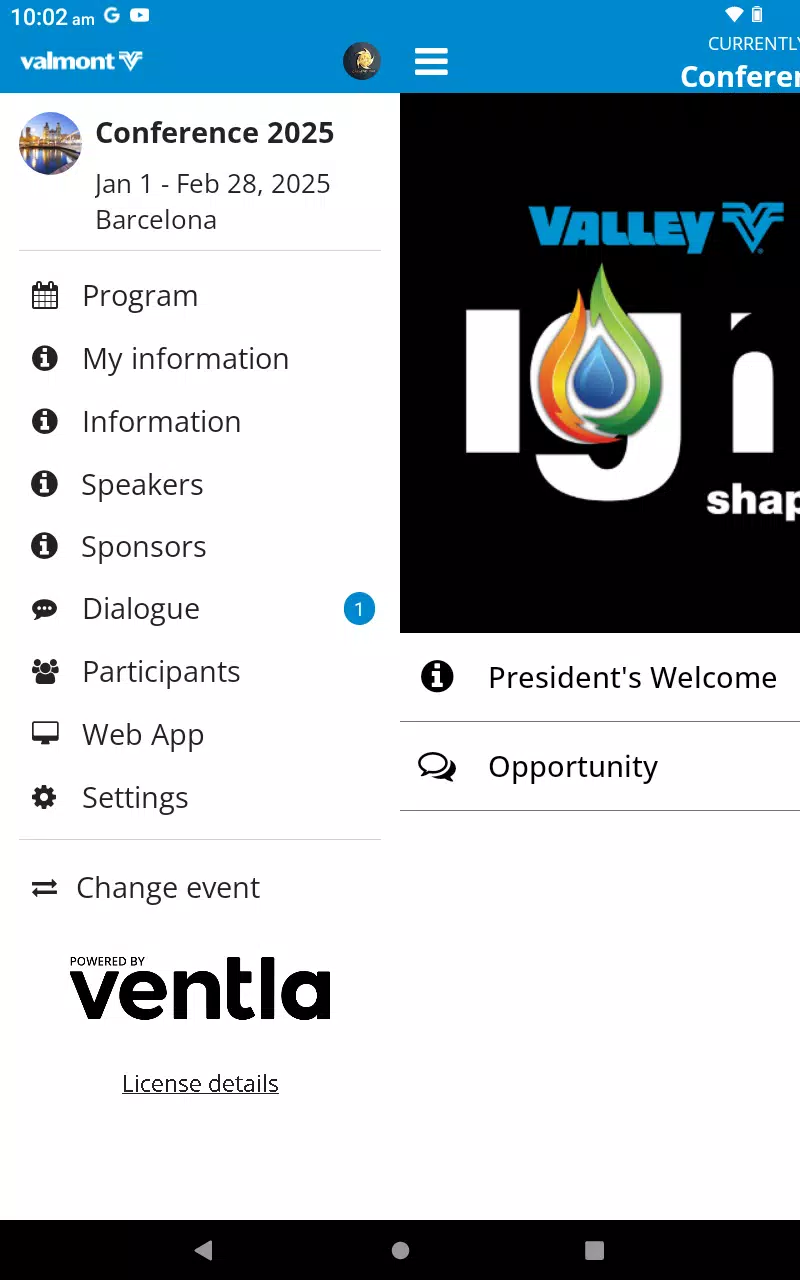This screenshot has width=800, height=1280.
Task: Tap the system back button
Action: point(204,1250)
